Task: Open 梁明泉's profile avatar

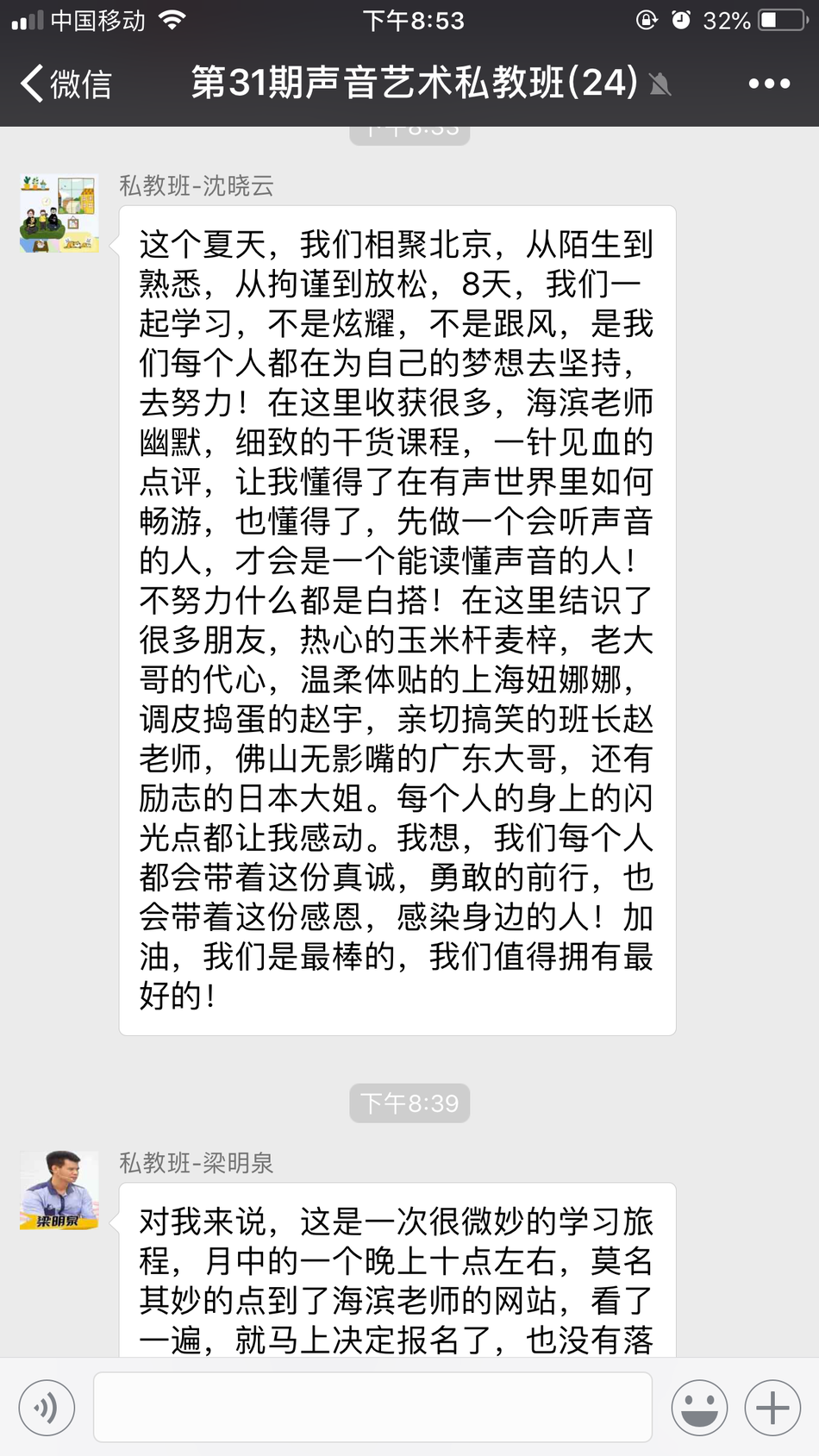Action: (x=59, y=1189)
